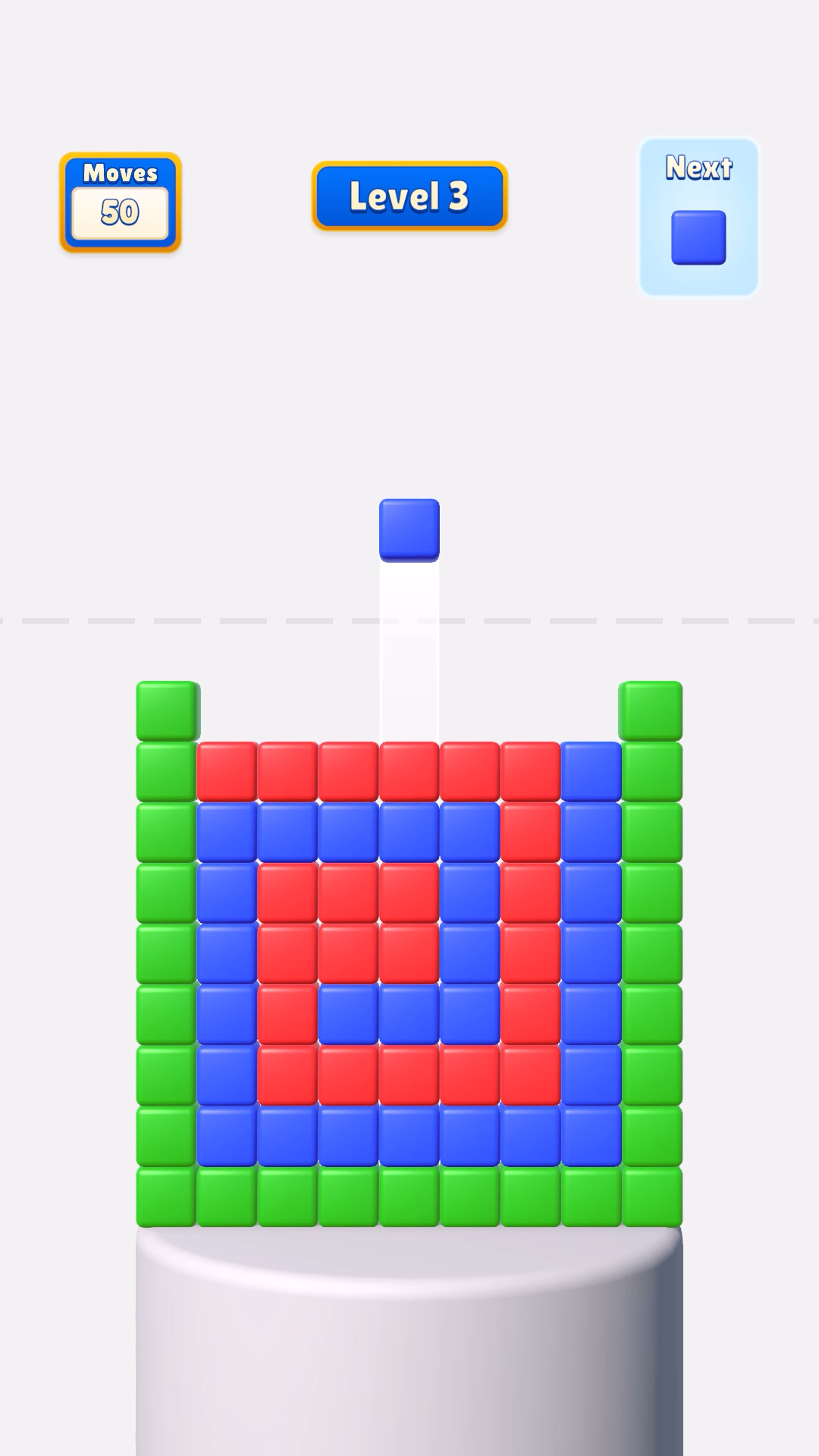Drop the blue block hovering above the grid
The width and height of the screenshot is (819, 1456).
pos(409,529)
